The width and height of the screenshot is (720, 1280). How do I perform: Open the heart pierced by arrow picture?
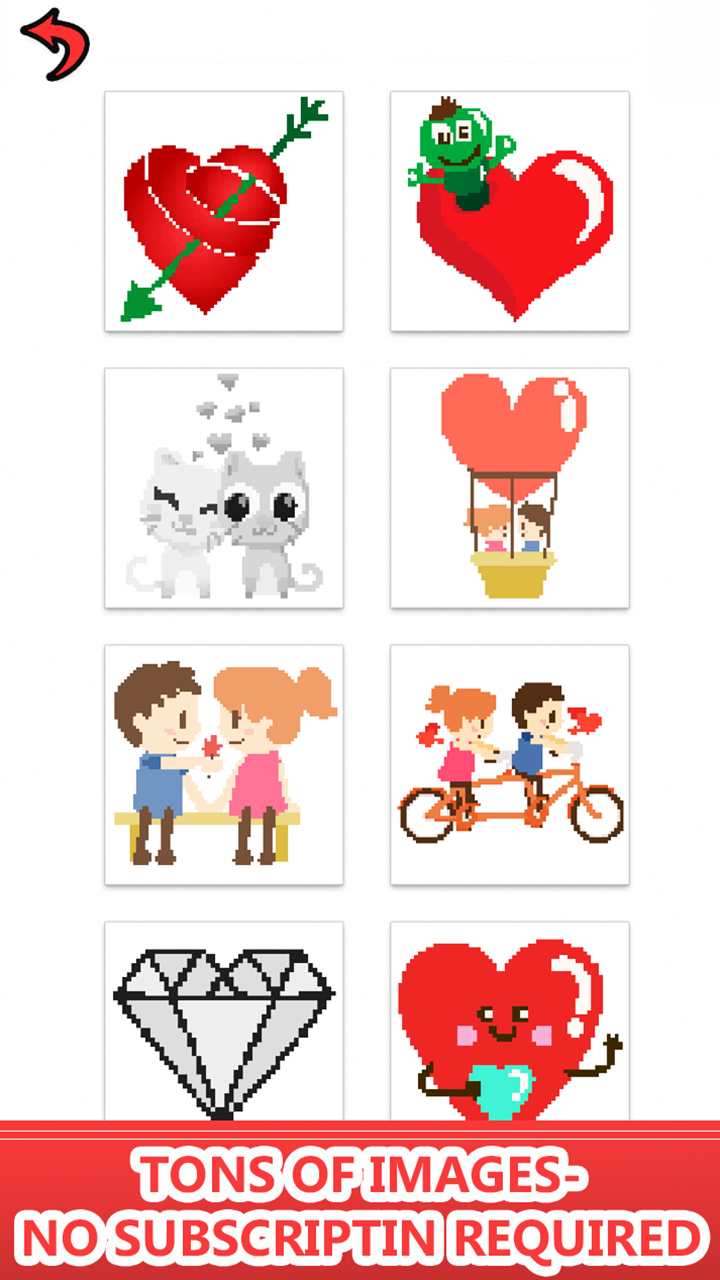pos(224,211)
